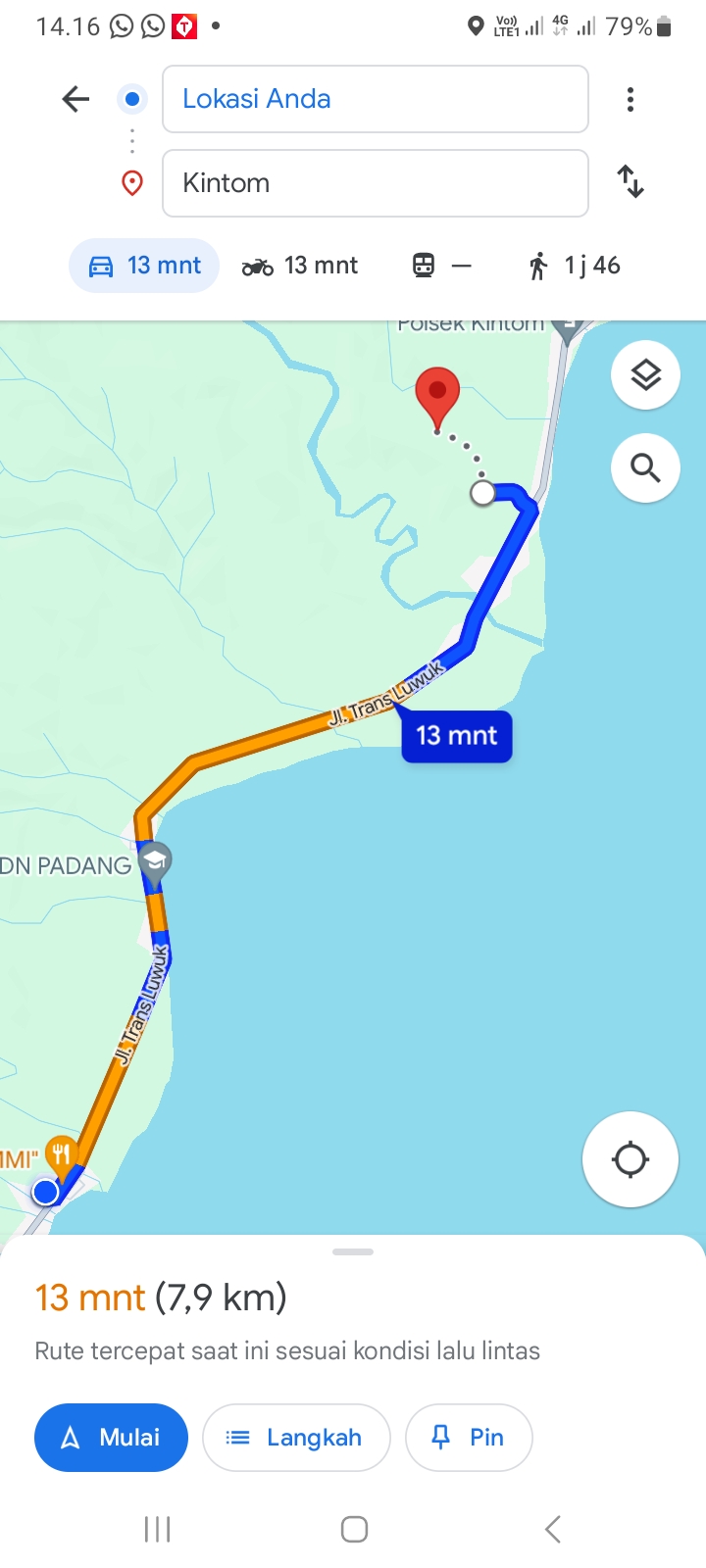Viewport: 706px width, 1568px height.
Task: Edit the Kintom destination field
Action: point(375,183)
